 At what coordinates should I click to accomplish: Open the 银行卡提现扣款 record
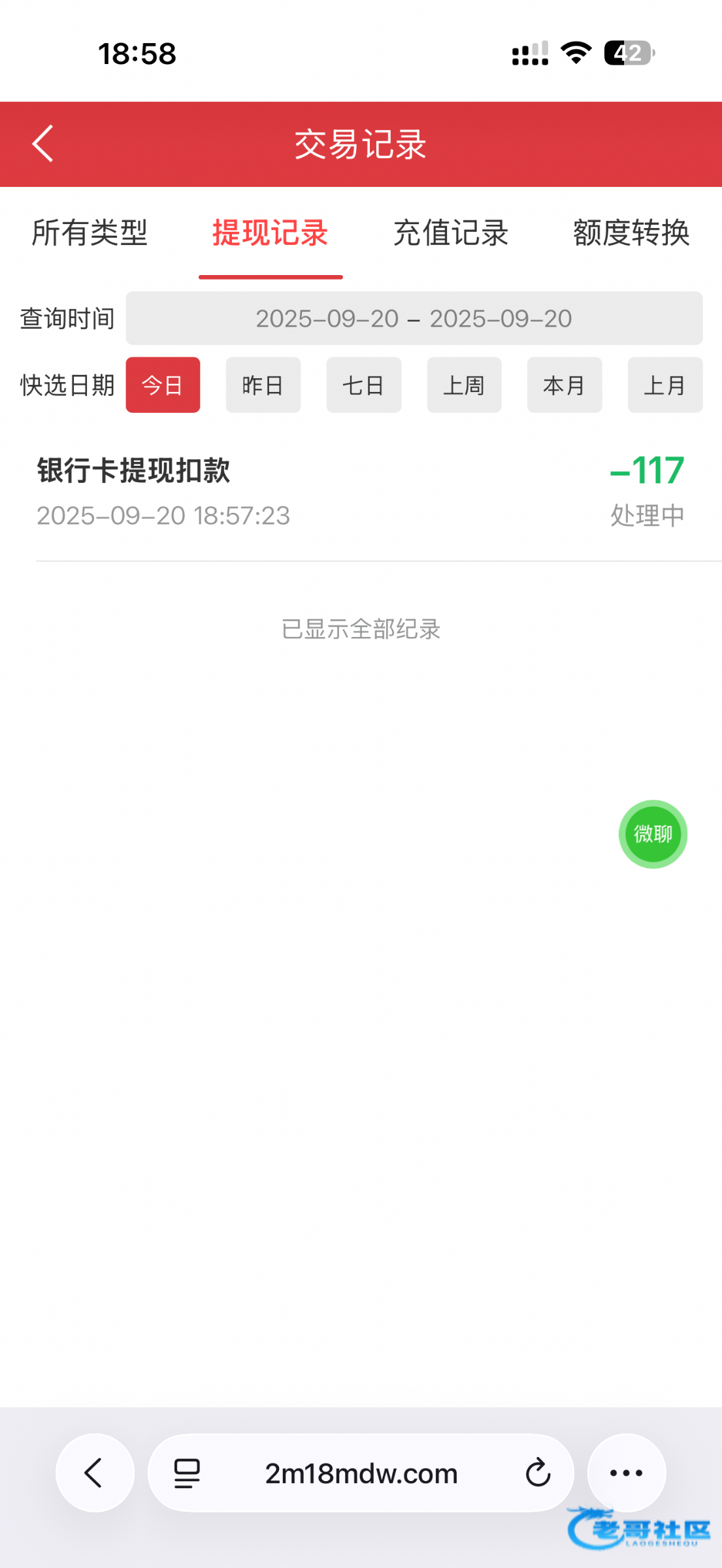click(x=361, y=492)
